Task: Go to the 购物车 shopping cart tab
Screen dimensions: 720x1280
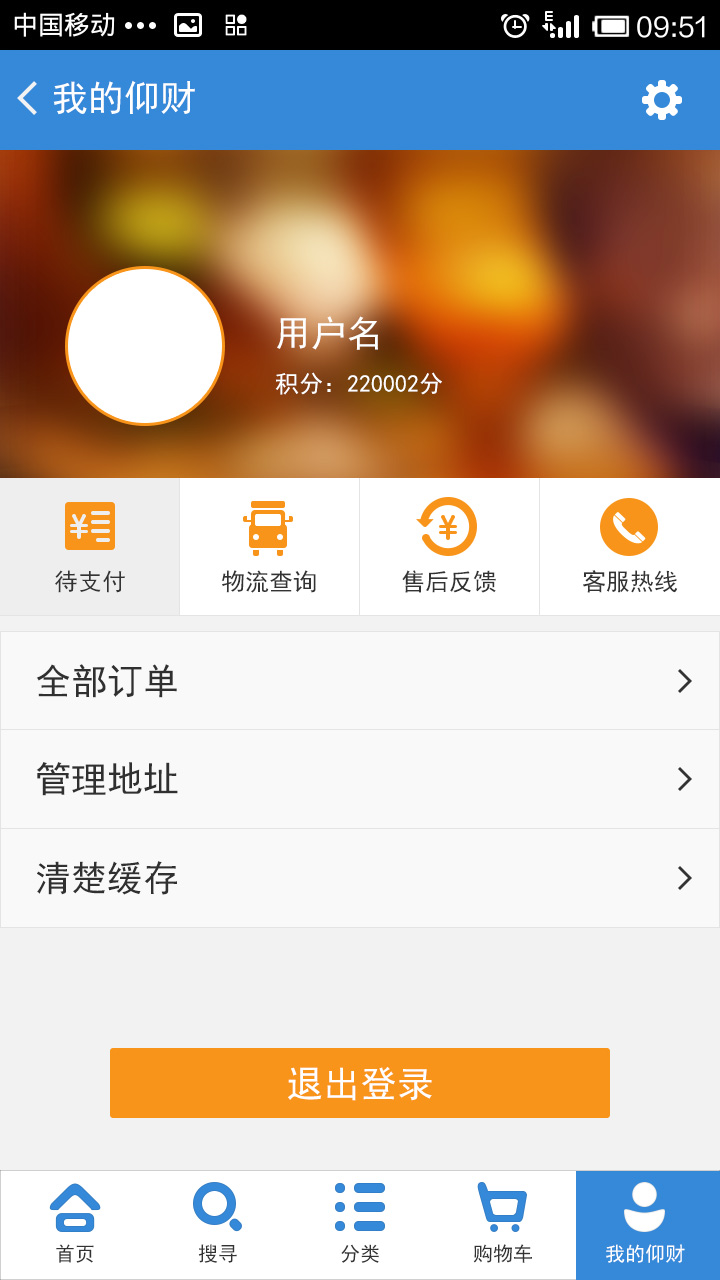Action: (x=503, y=1224)
